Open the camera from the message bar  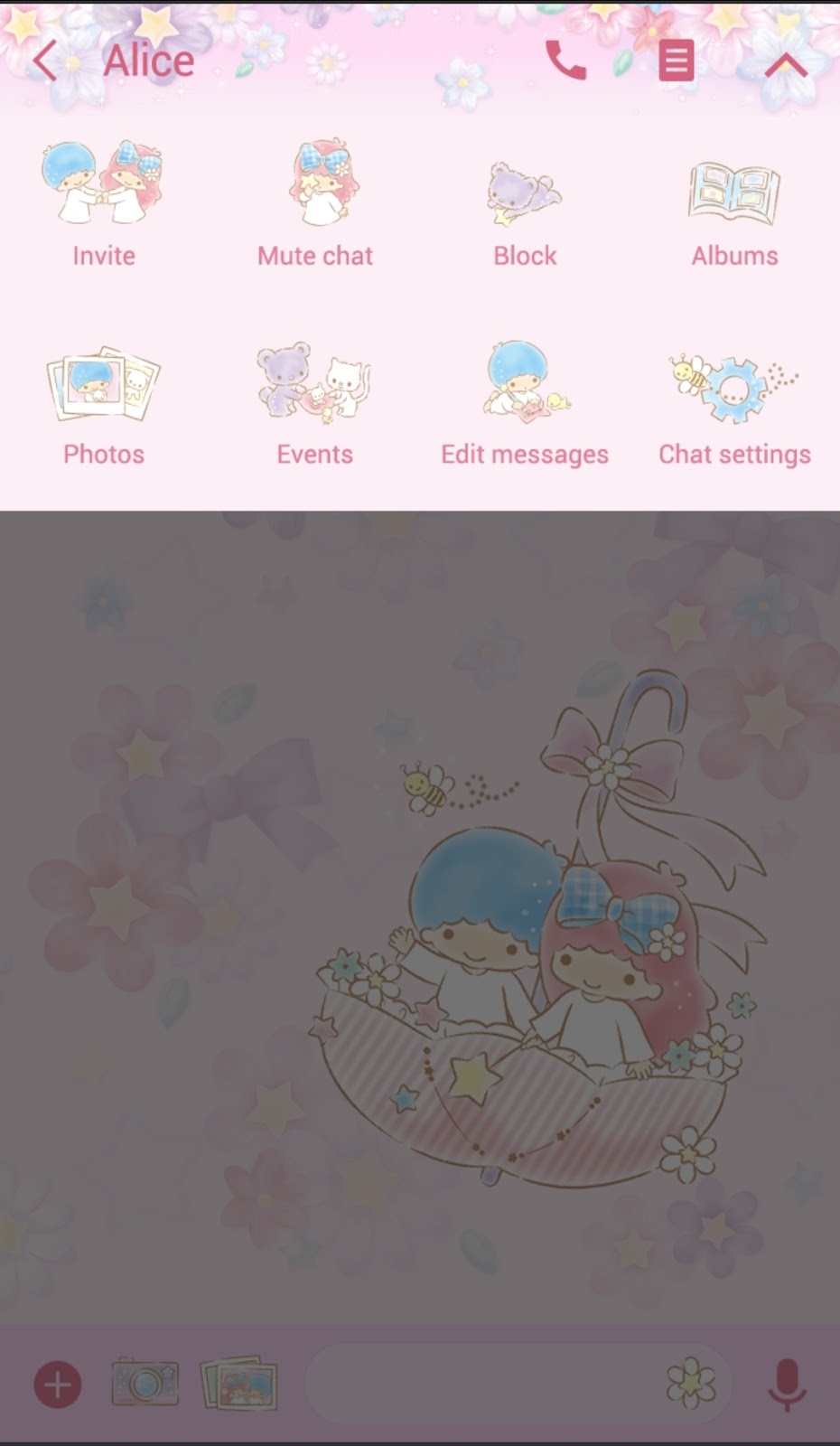click(145, 1384)
